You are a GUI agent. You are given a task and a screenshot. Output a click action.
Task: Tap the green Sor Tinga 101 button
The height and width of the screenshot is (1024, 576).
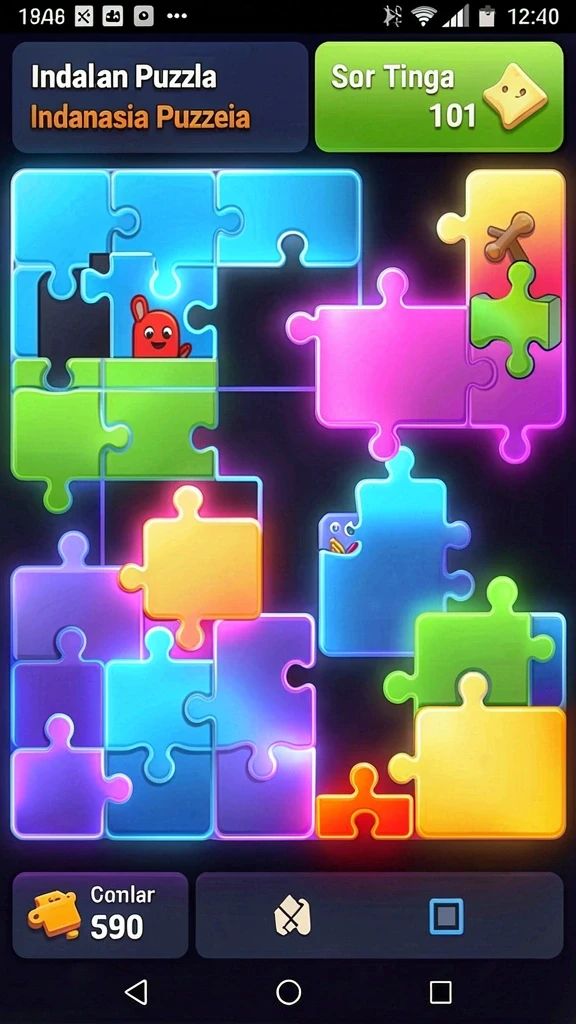[439, 97]
